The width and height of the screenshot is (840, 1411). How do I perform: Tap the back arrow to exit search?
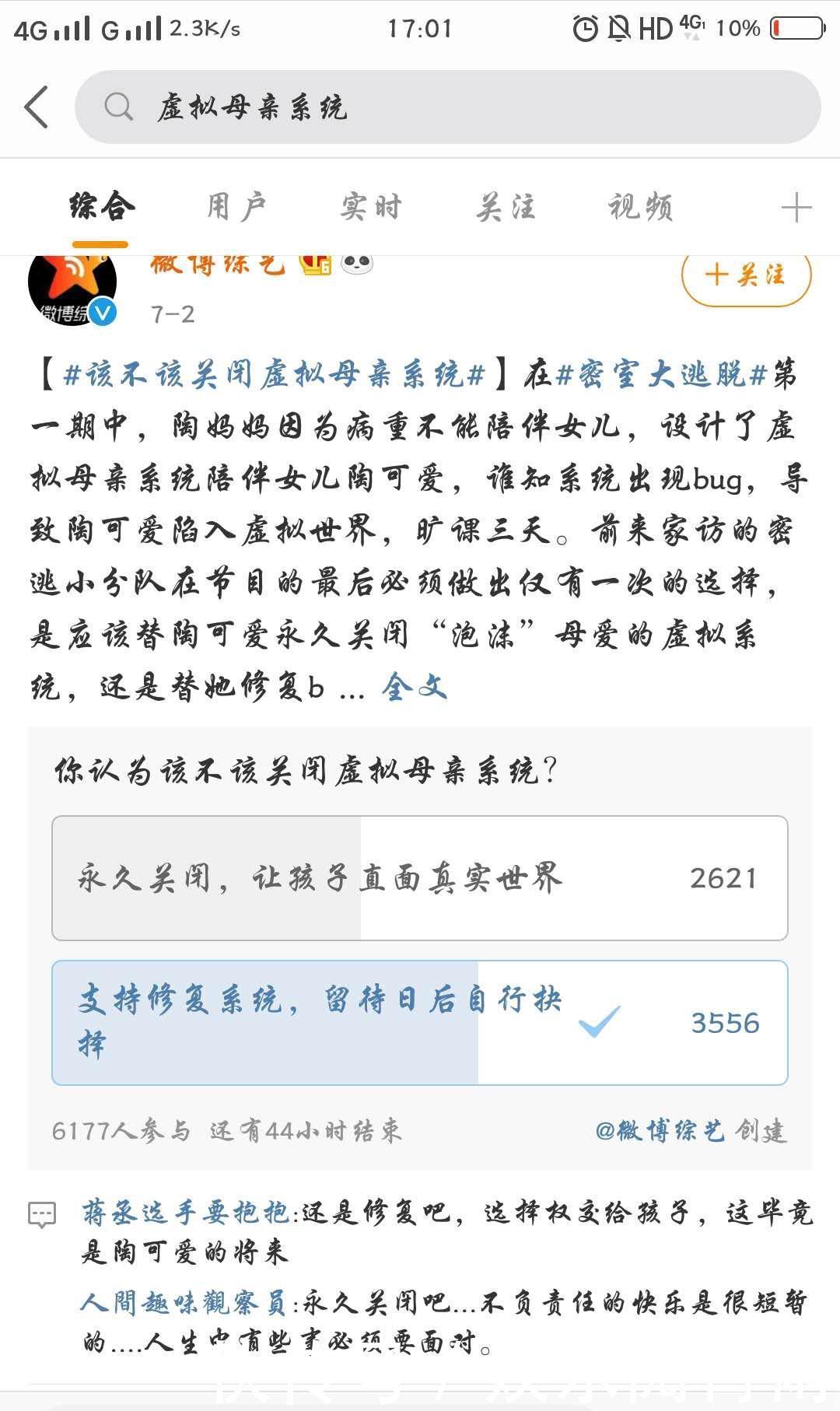coord(36,108)
